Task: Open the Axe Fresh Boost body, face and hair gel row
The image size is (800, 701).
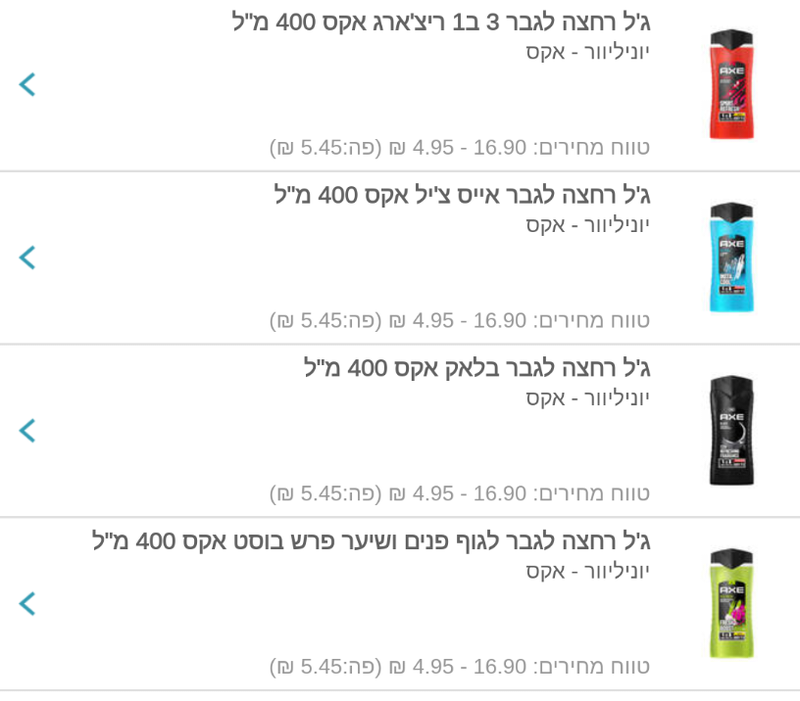Action: click(400, 604)
